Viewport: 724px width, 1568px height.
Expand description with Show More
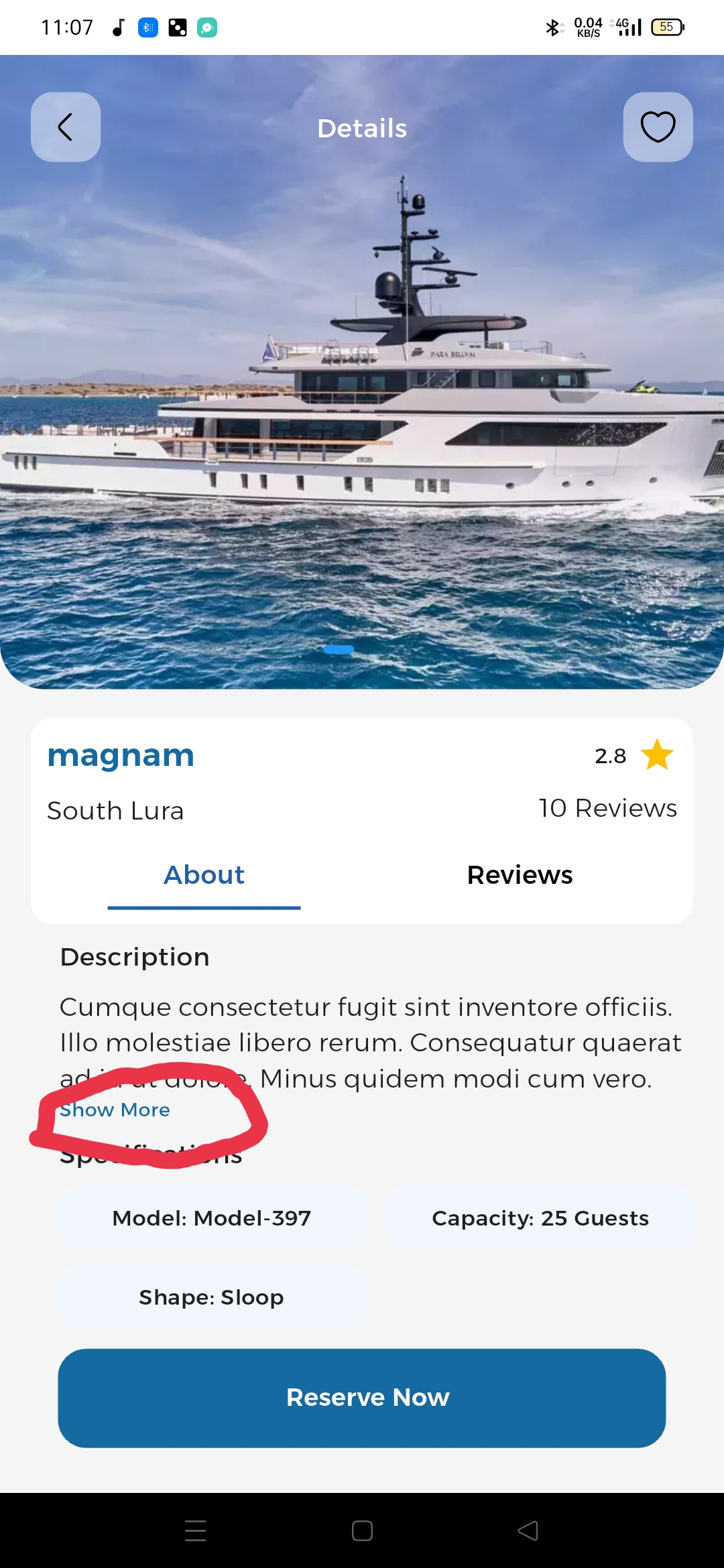coord(115,1110)
